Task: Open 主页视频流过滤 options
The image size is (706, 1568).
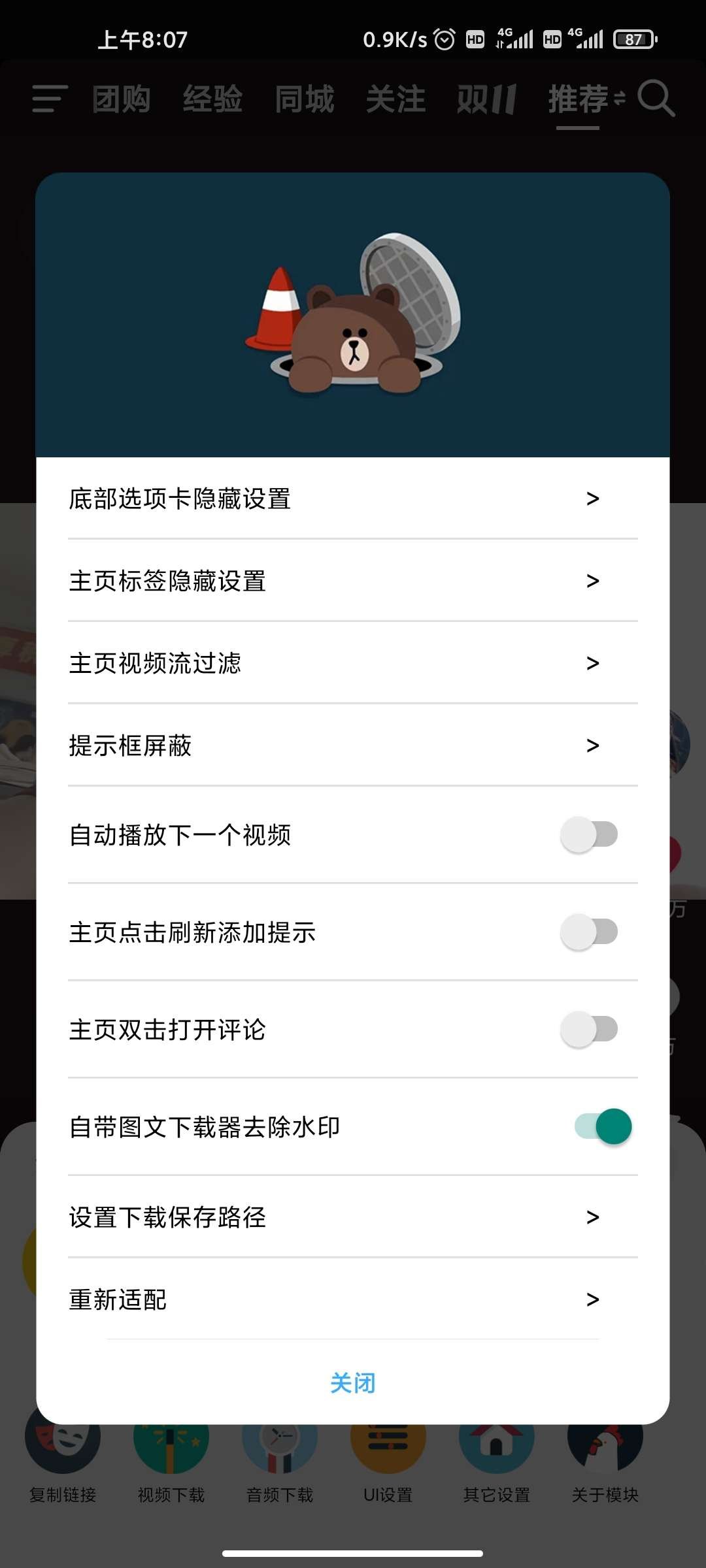Action: point(352,663)
